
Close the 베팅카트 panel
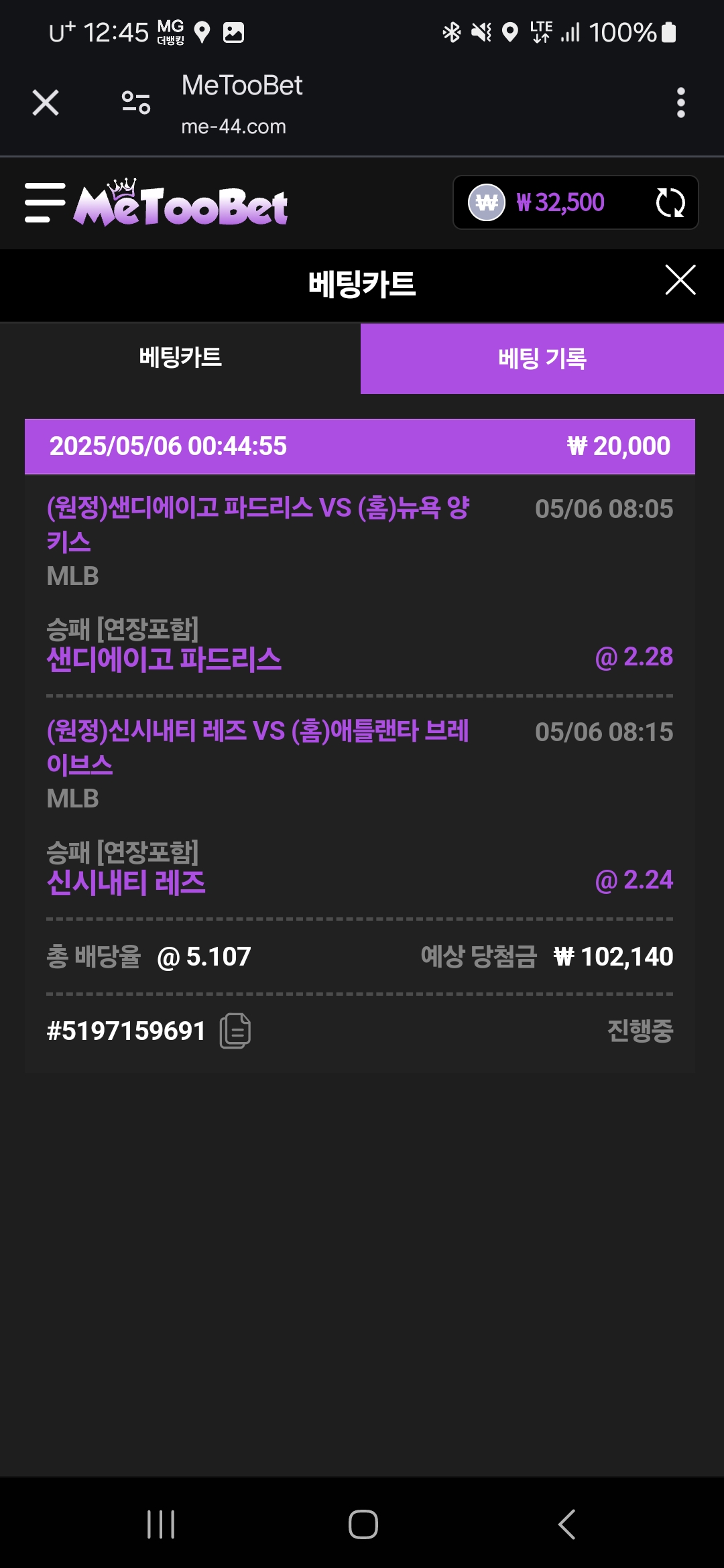680,280
